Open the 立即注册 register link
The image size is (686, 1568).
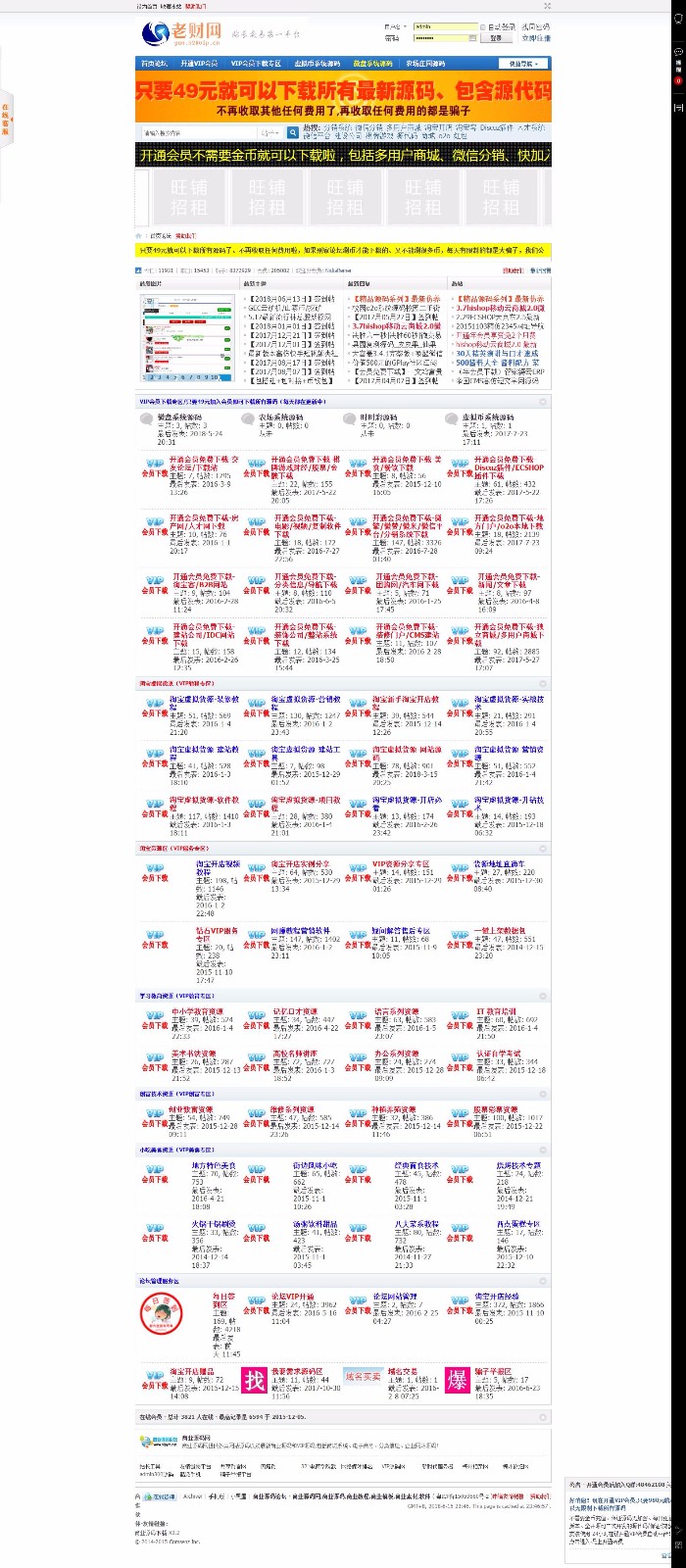[x=536, y=38]
